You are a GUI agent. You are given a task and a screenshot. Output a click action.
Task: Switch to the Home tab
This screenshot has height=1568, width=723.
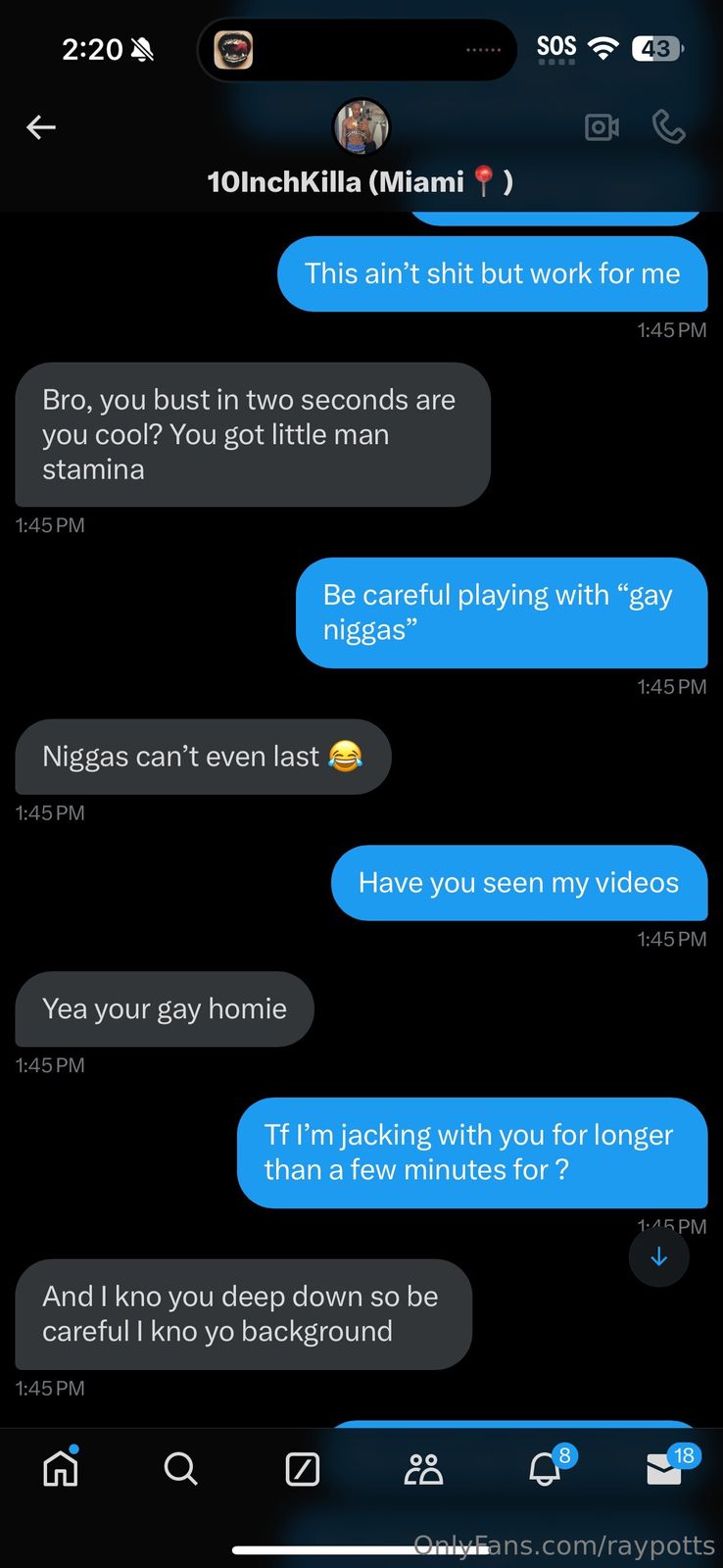[x=61, y=1468]
